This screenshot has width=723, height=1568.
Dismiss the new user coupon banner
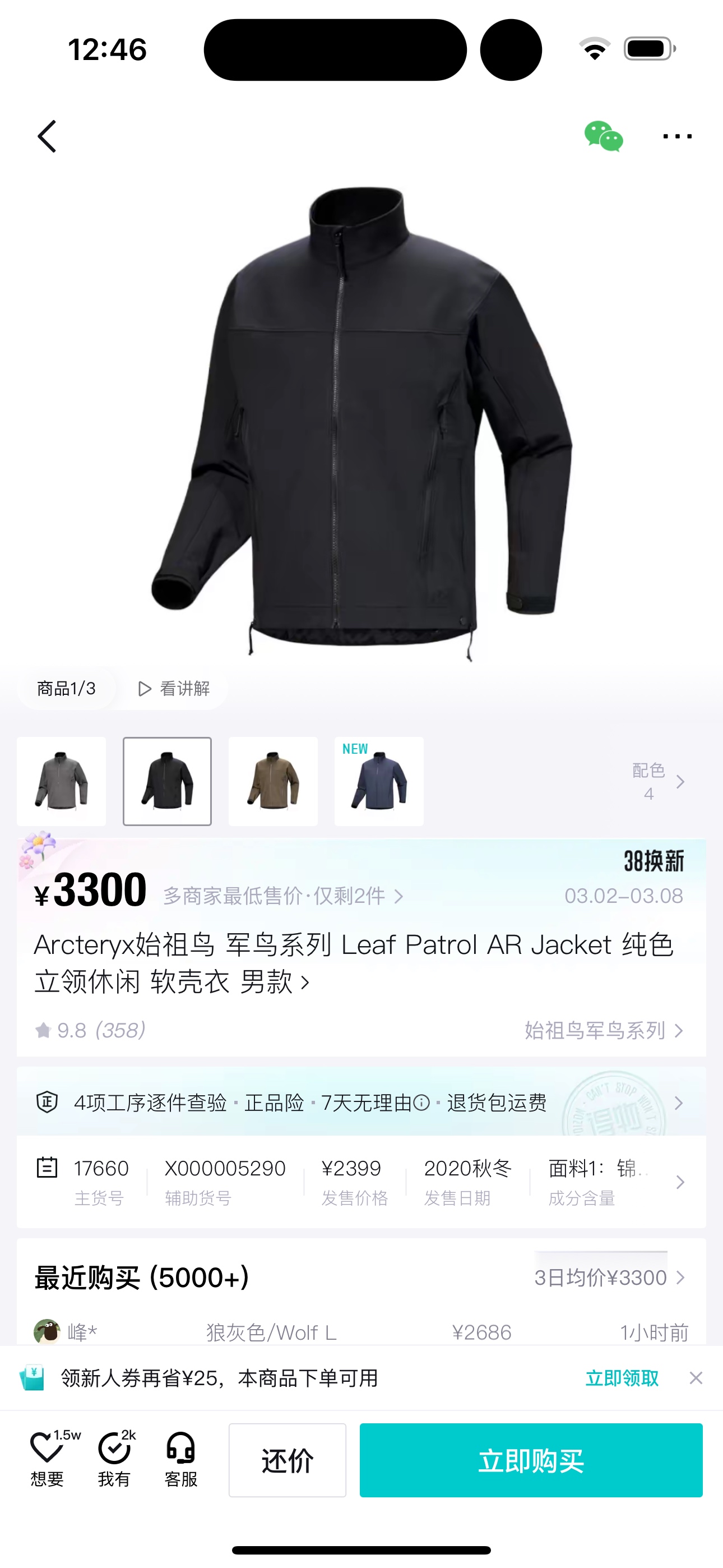point(696,1378)
